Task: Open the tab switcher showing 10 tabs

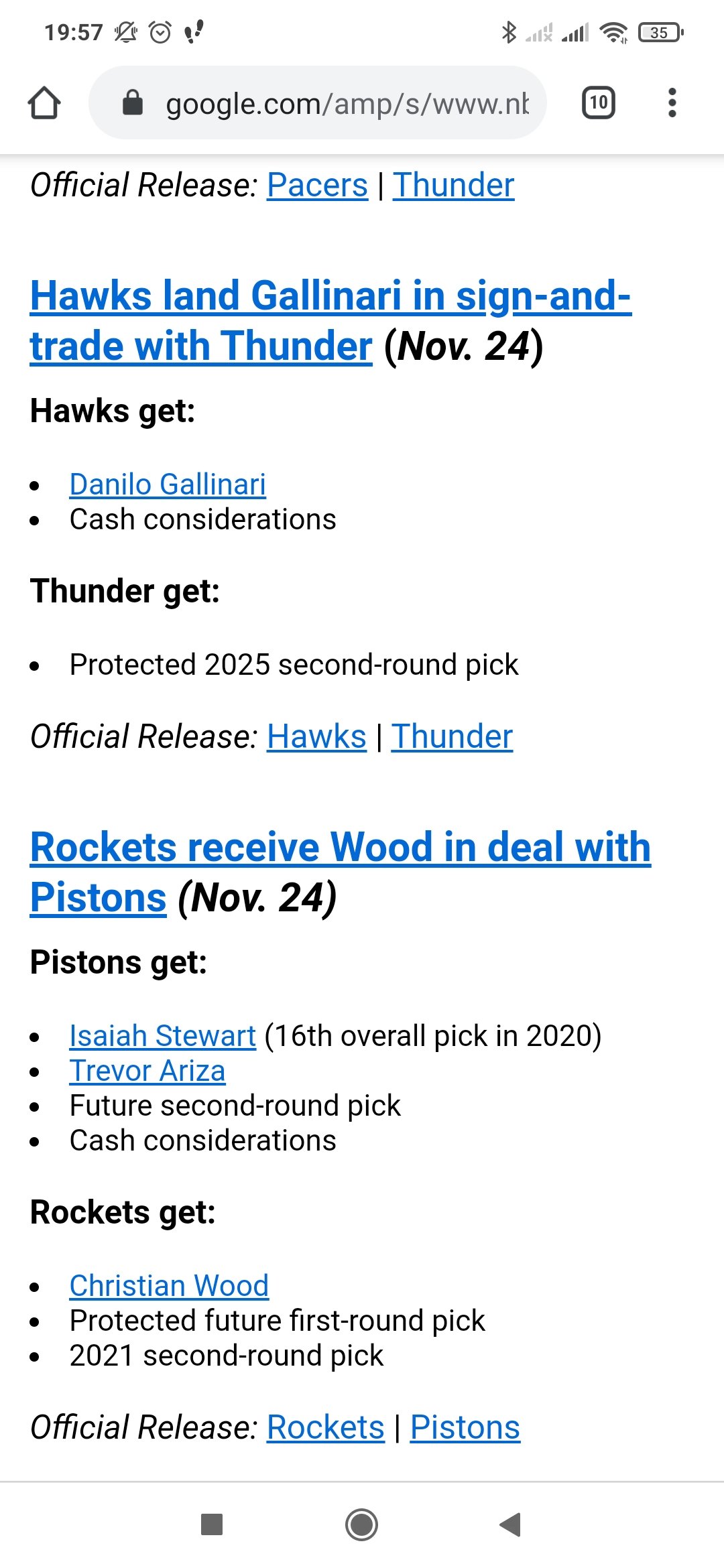Action: point(599,103)
